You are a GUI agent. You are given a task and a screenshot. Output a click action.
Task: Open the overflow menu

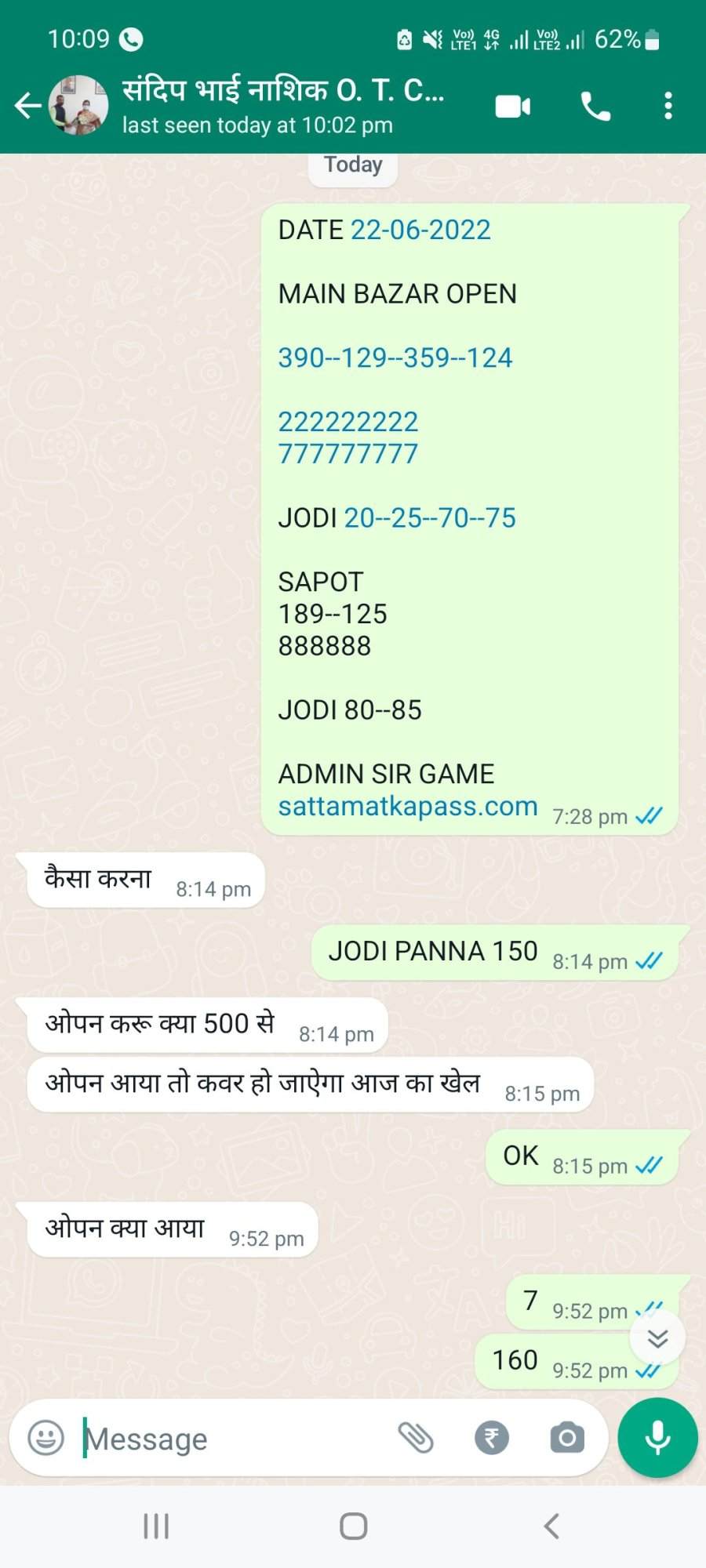click(668, 106)
